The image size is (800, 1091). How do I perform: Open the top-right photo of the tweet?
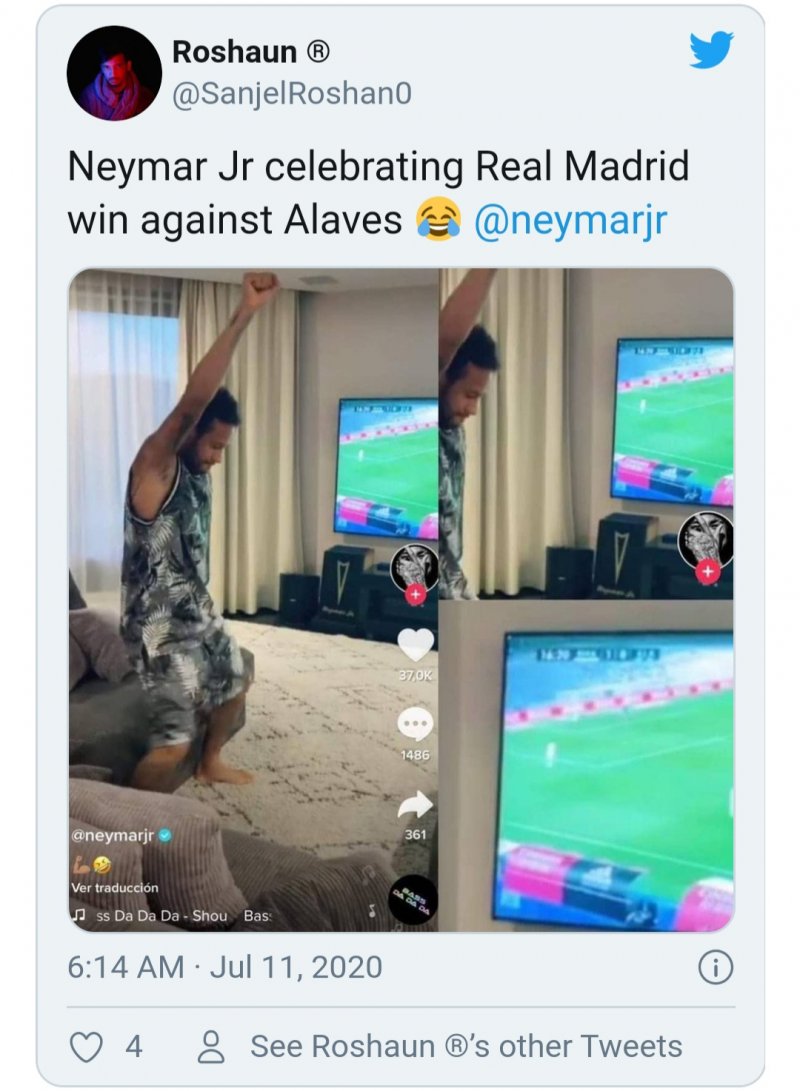(587, 433)
